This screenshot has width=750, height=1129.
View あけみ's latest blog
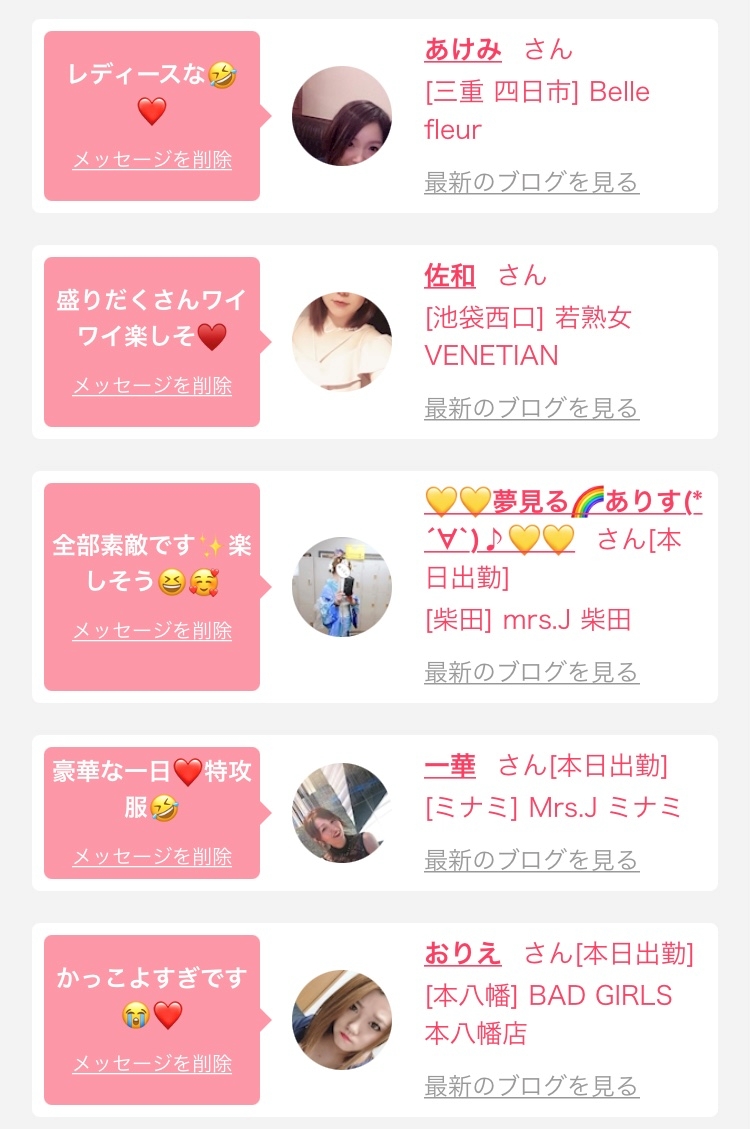(531, 183)
